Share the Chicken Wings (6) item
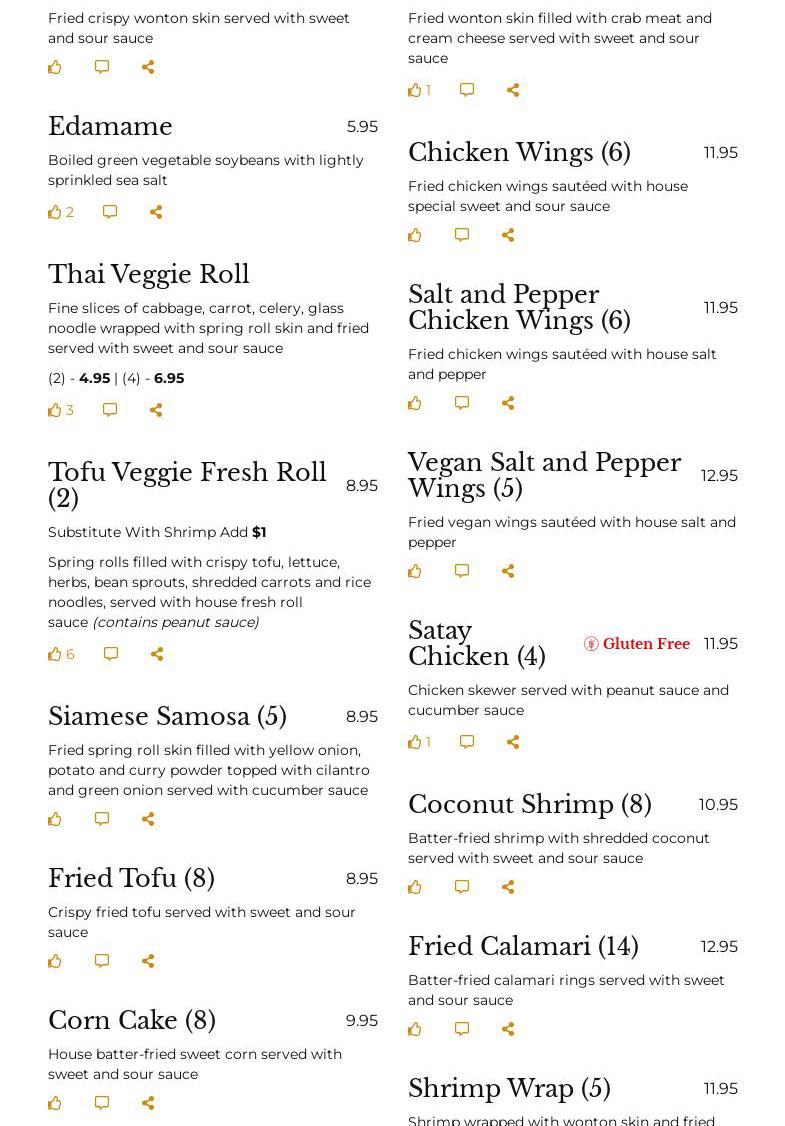The width and height of the screenshot is (785, 1126). pyautogui.click(x=508, y=235)
